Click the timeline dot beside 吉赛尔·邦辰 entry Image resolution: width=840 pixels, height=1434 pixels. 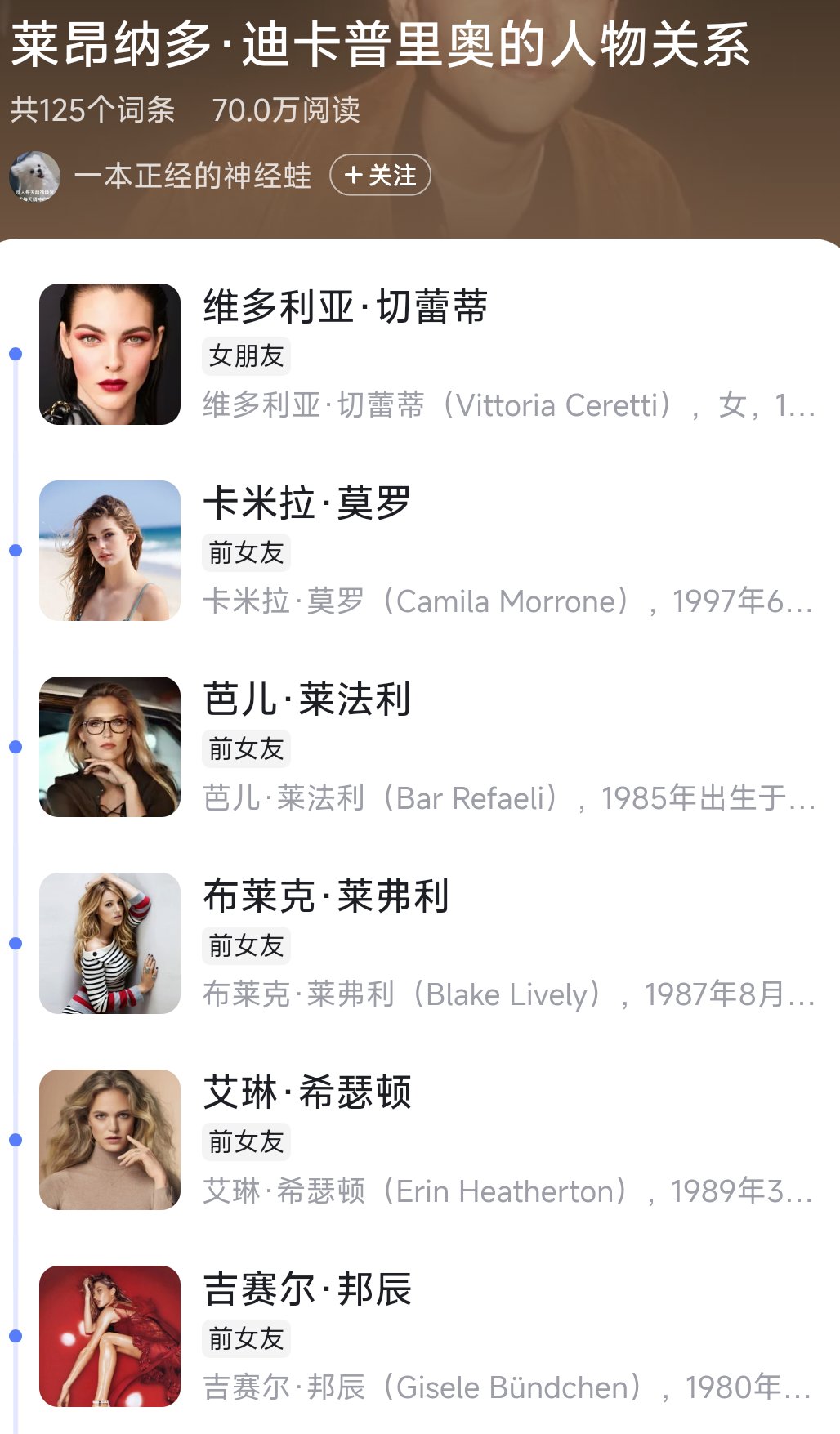(14, 1338)
